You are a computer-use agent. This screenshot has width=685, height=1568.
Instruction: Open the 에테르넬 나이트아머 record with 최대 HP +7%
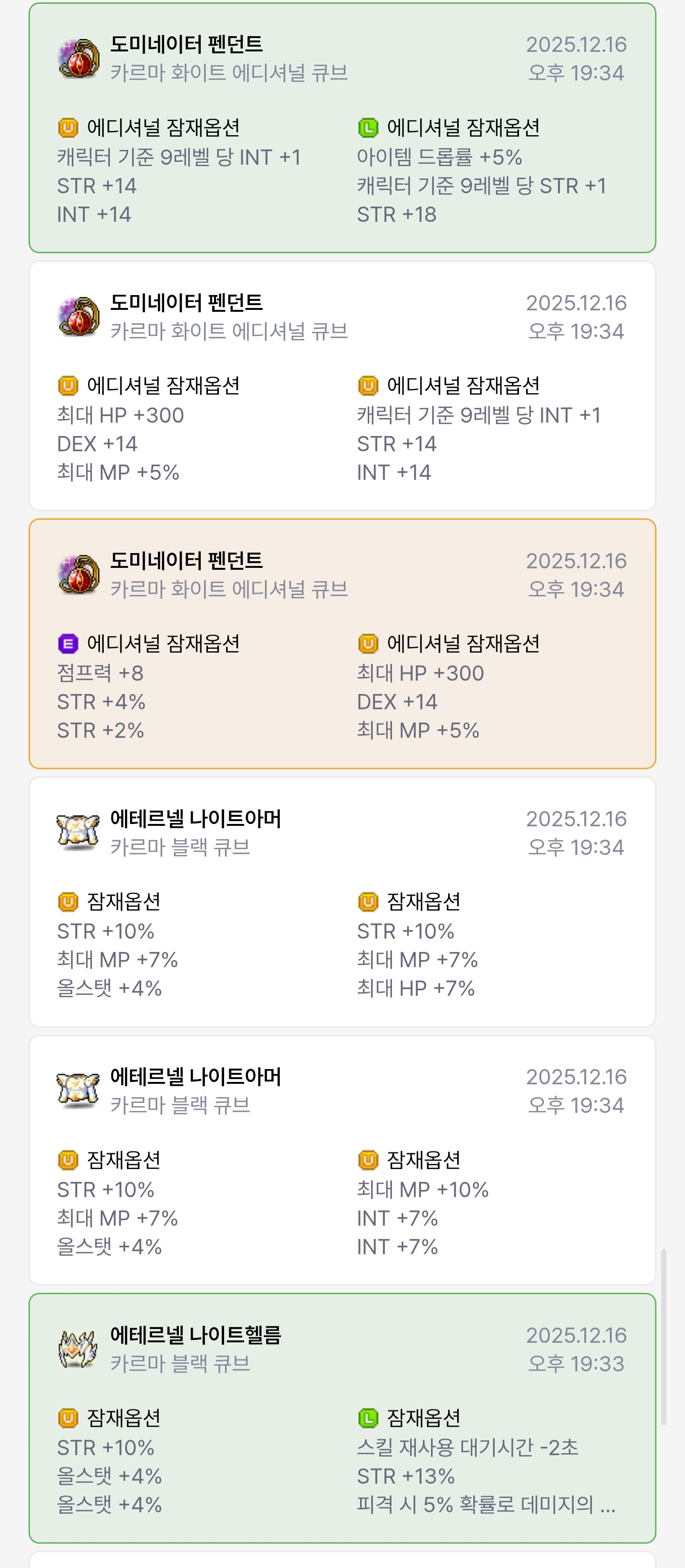[x=342, y=902]
